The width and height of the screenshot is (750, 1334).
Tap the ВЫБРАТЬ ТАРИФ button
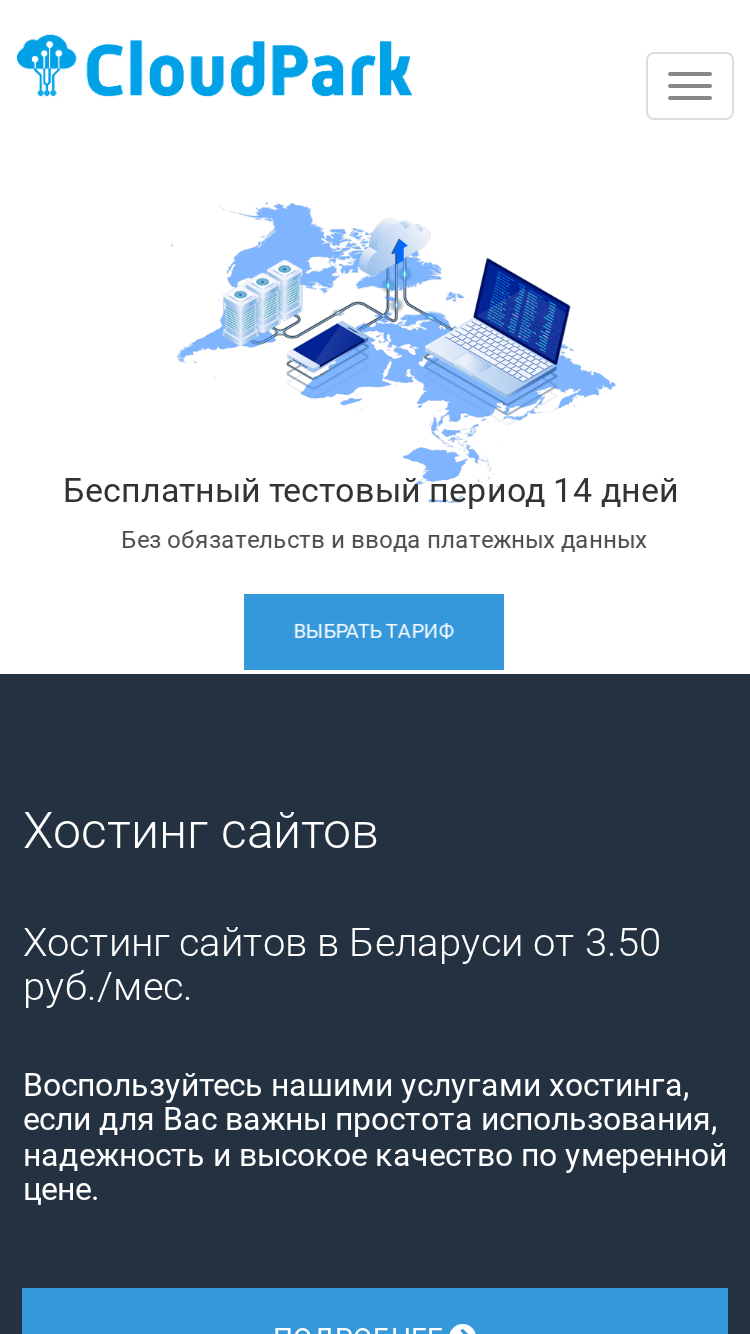coord(374,632)
